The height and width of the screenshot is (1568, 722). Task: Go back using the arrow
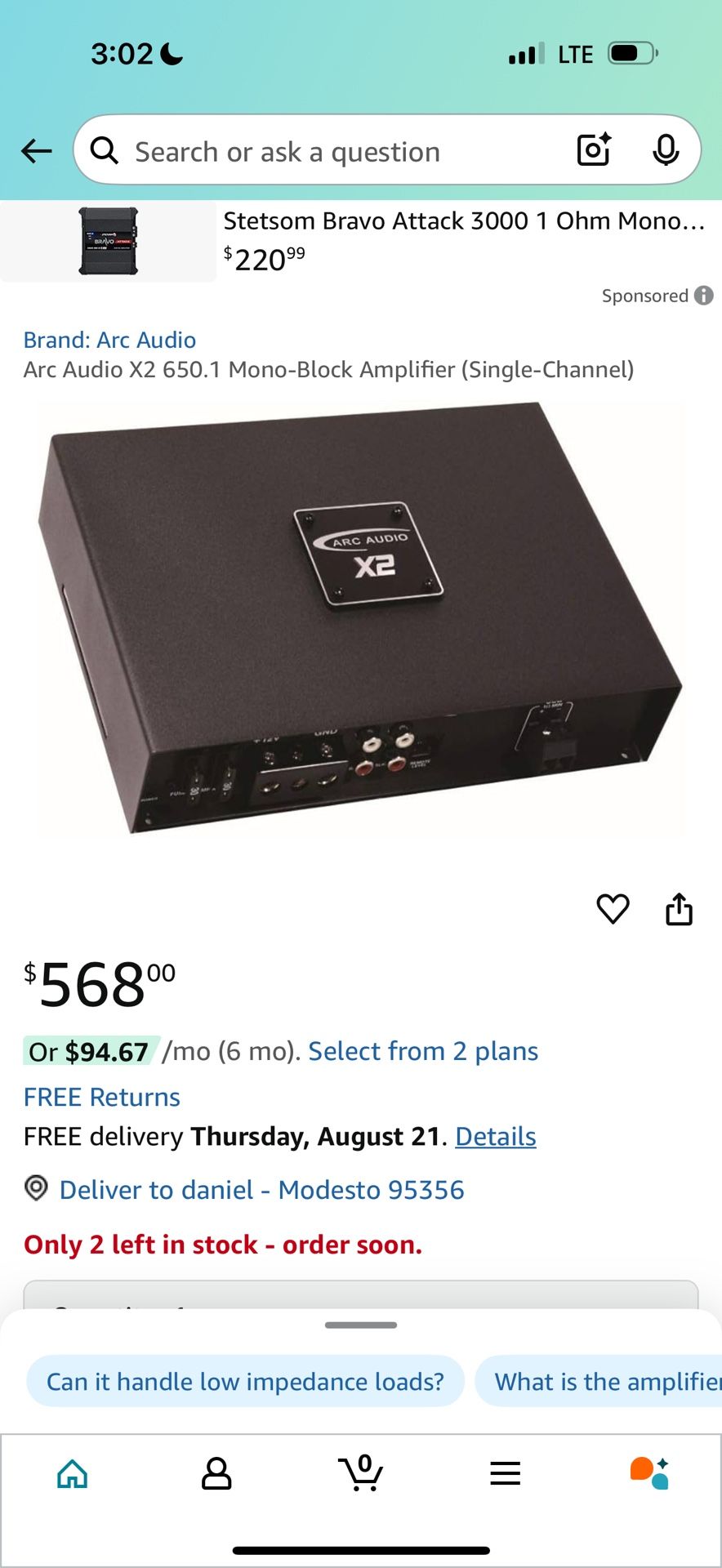coord(36,150)
